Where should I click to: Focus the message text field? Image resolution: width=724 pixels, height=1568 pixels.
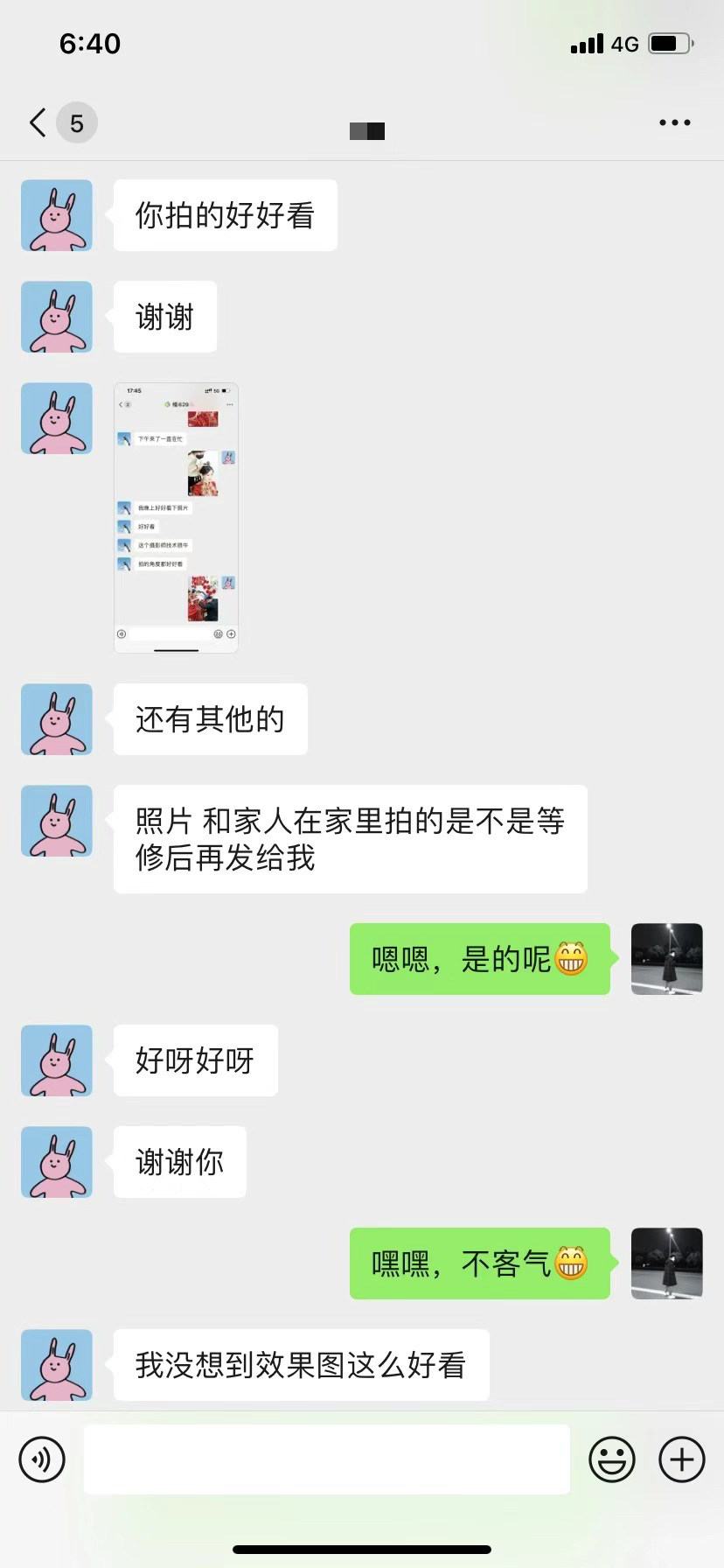(327, 1459)
